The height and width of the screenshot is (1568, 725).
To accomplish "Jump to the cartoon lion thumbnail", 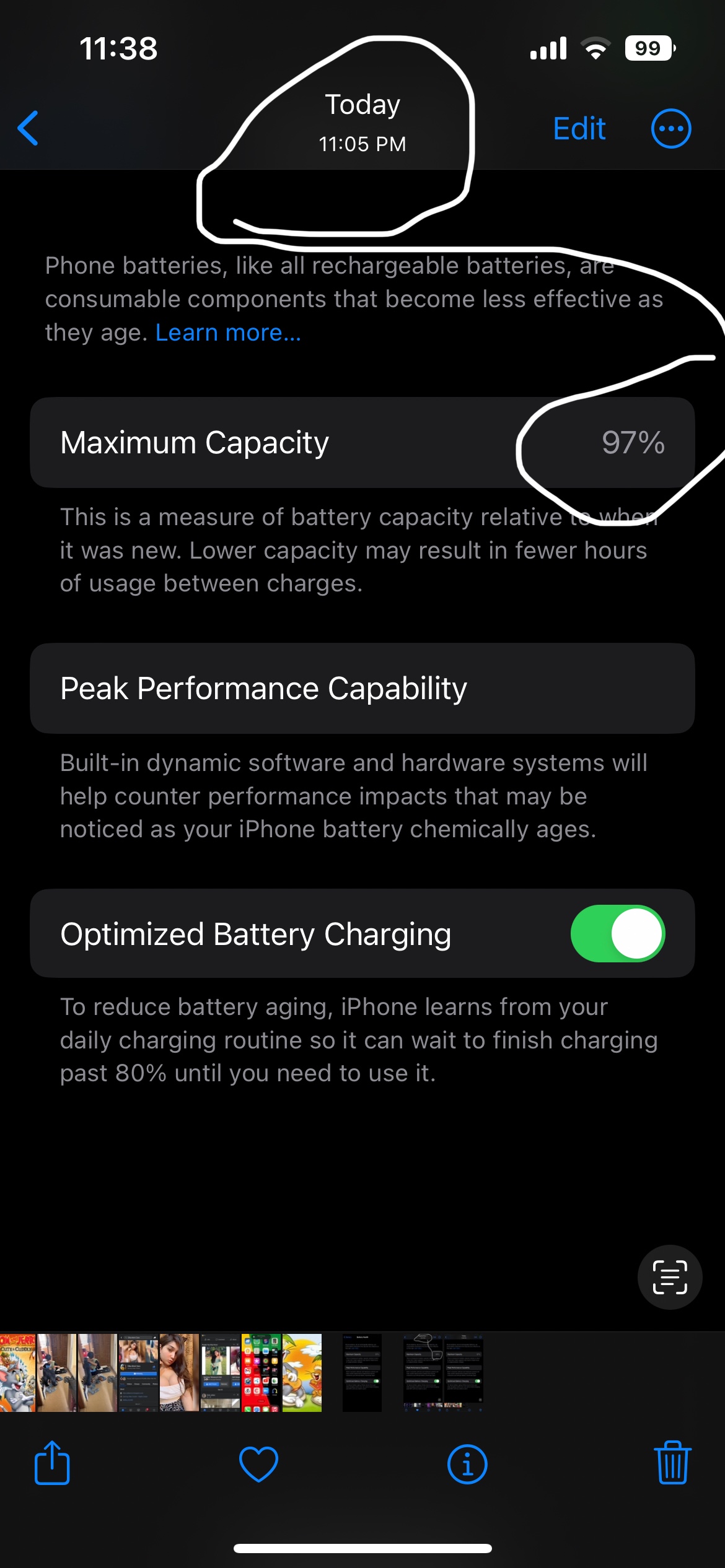I will [x=302, y=1372].
